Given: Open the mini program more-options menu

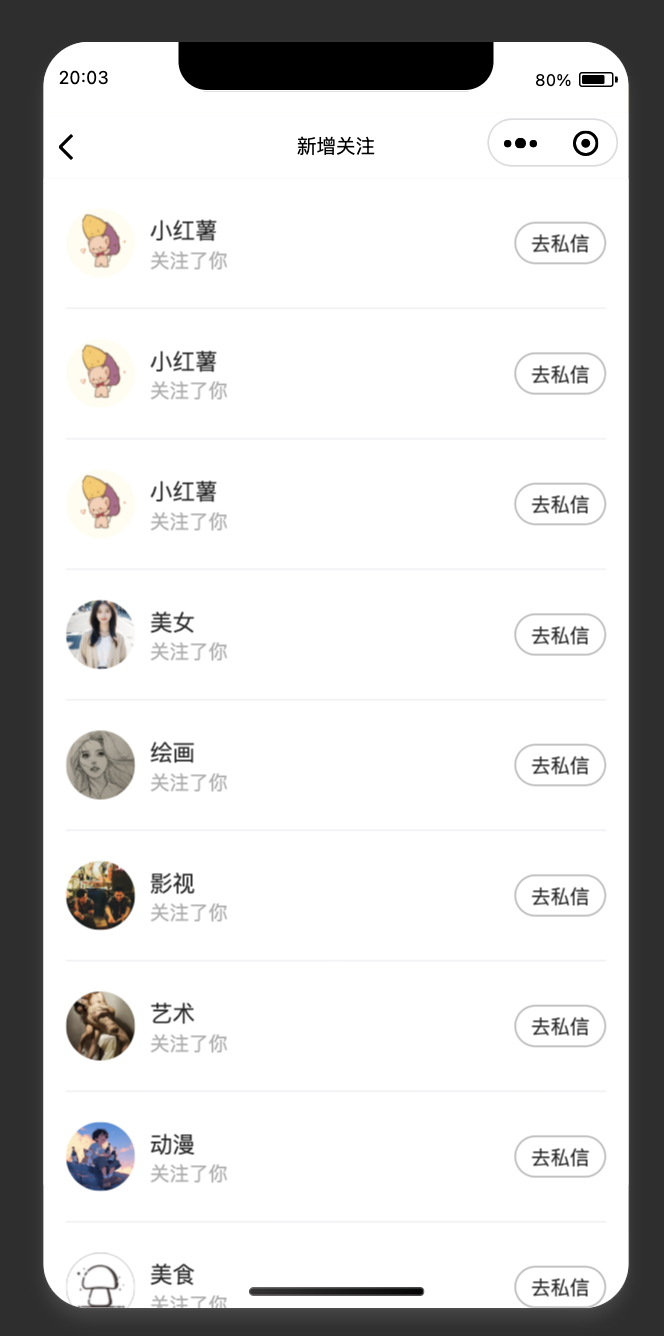Looking at the screenshot, I should (521, 144).
